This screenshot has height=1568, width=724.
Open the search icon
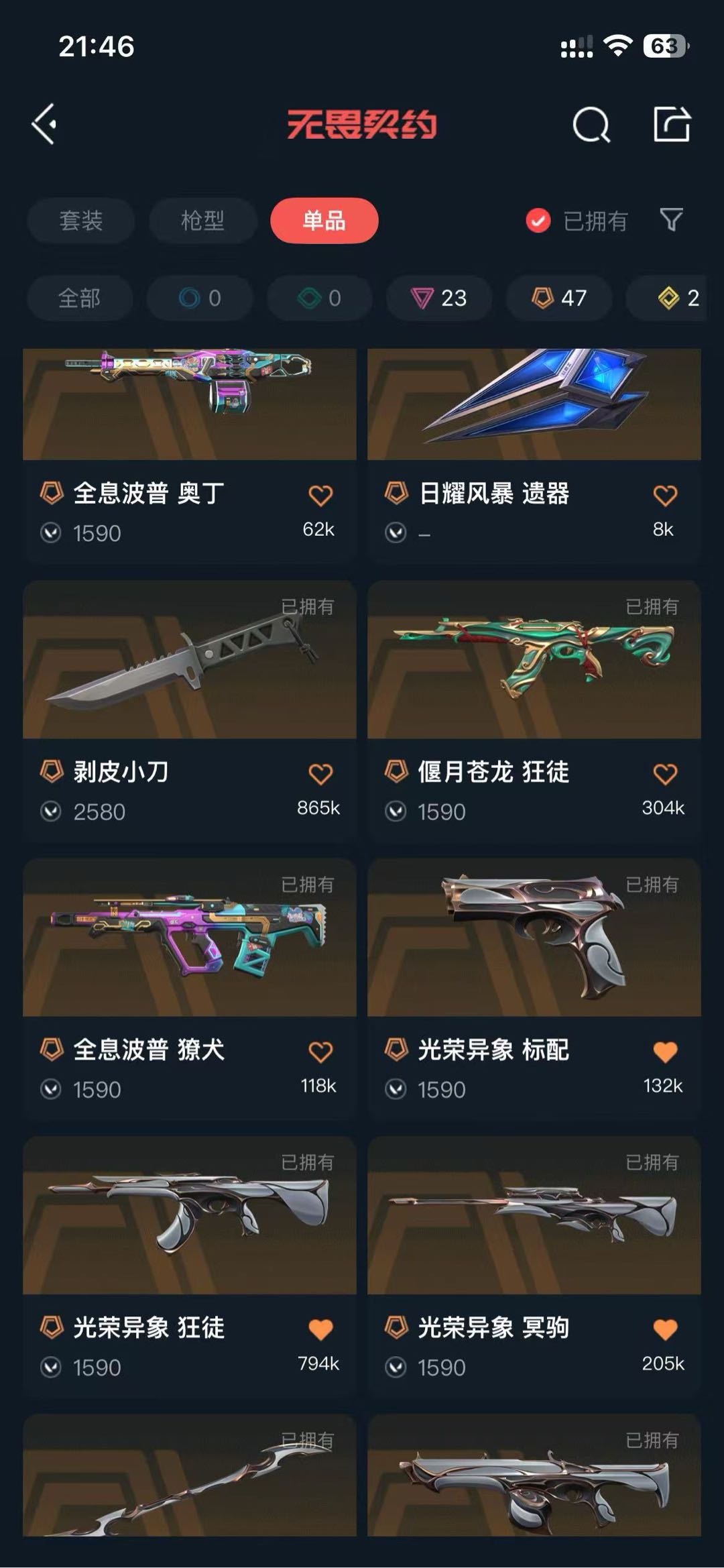click(x=591, y=125)
